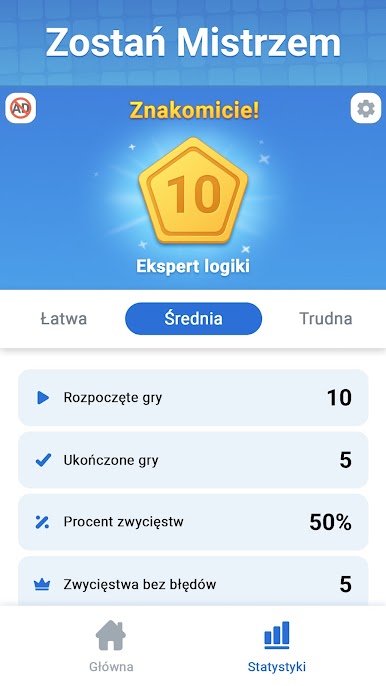Go to the Główna home tab
This screenshot has height=686, width=386.
111,646
